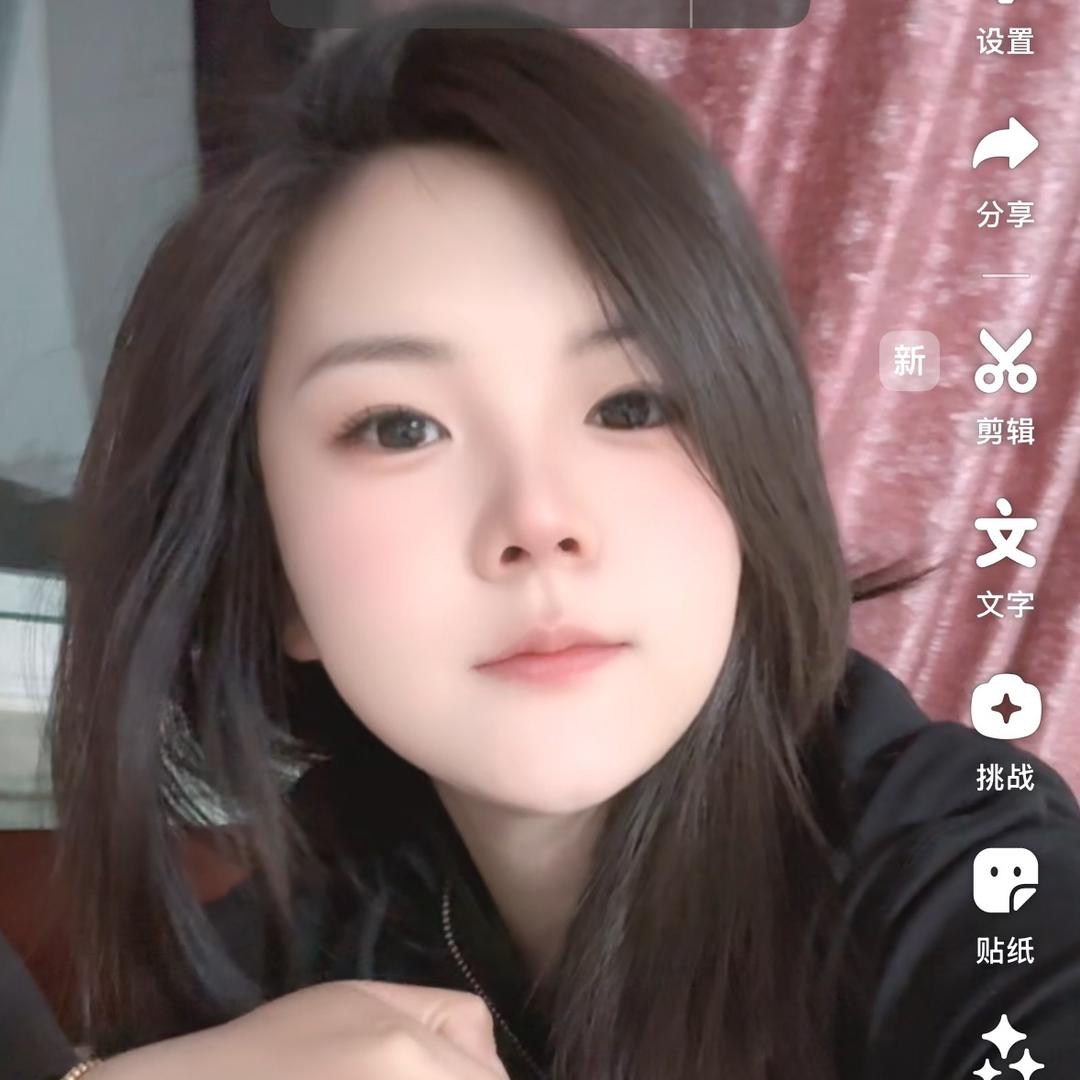Open the 设置 settings tool
1080x1080 pixels.
[x=1005, y=30]
